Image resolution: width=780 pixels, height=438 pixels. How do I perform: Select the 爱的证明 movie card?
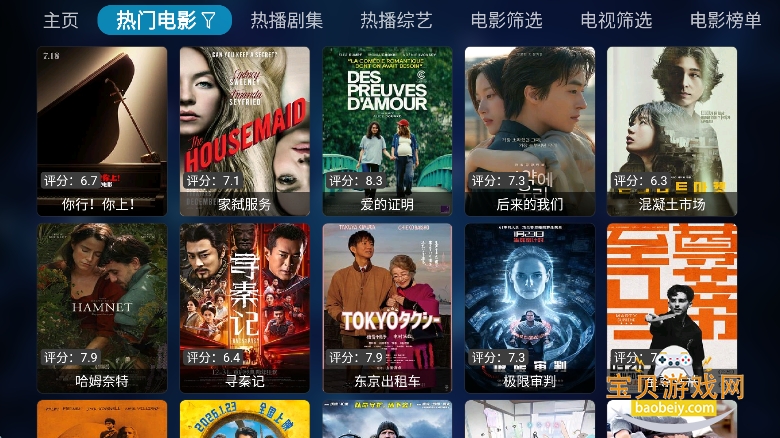(387, 130)
